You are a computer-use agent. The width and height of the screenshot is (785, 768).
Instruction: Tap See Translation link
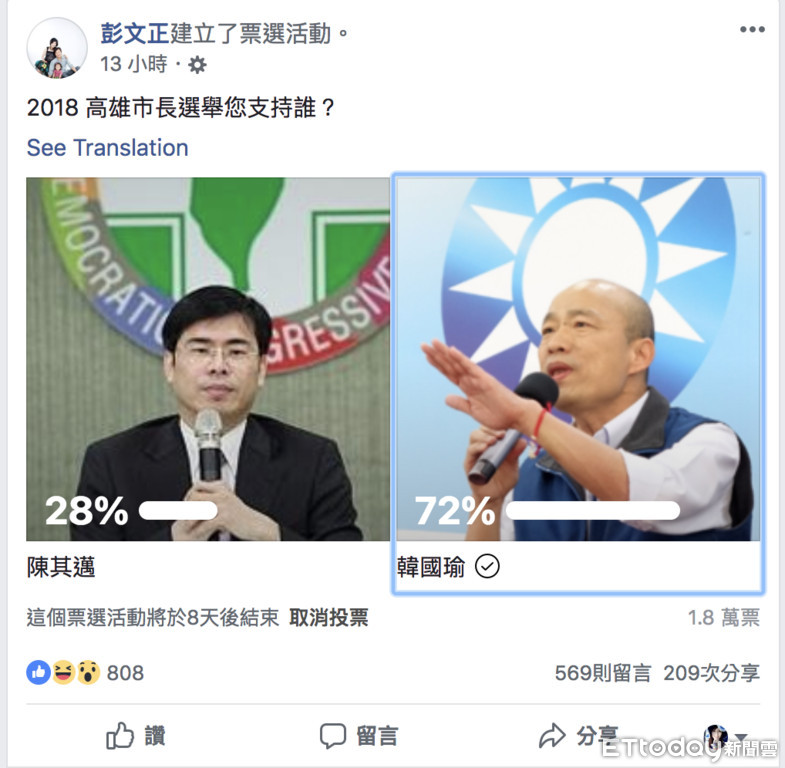coord(107,148)
